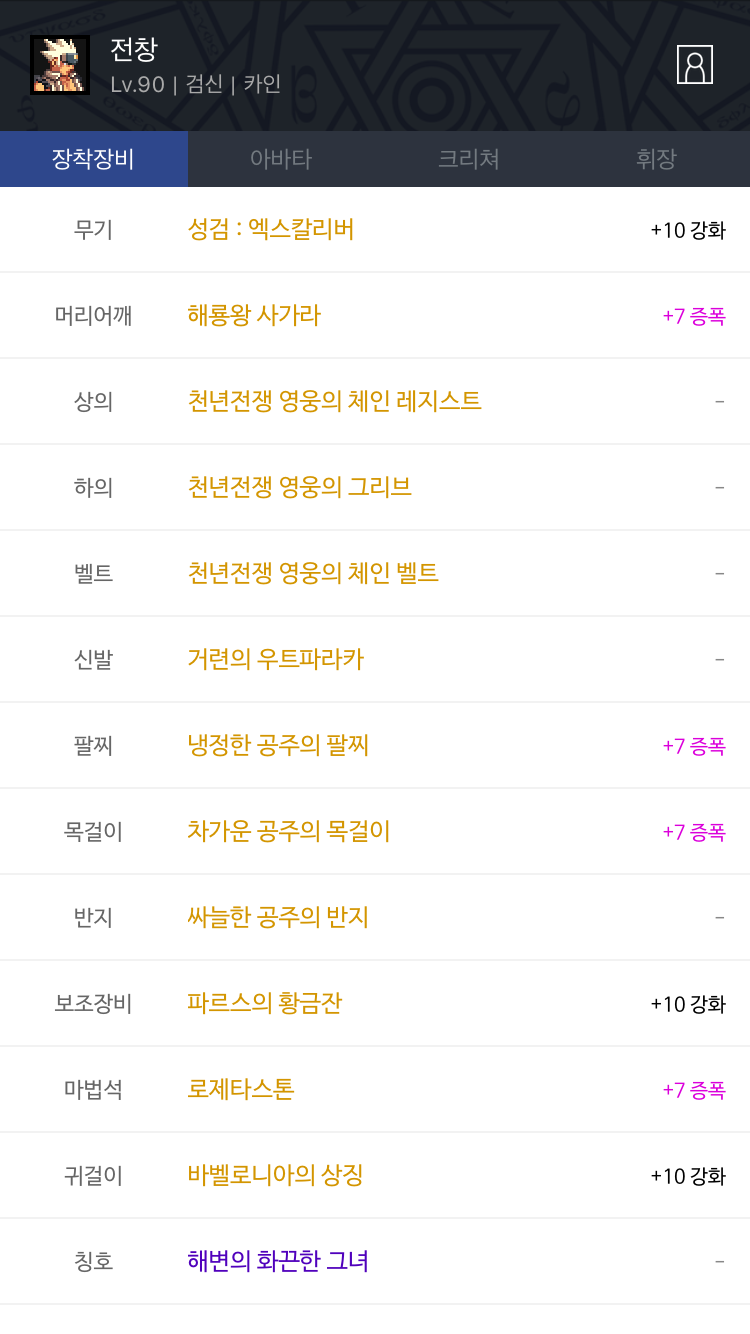This screenshot has height=1334, width=750.
Task: View title 해변의 화끈한 그녀
Action: coord(278,1262)
